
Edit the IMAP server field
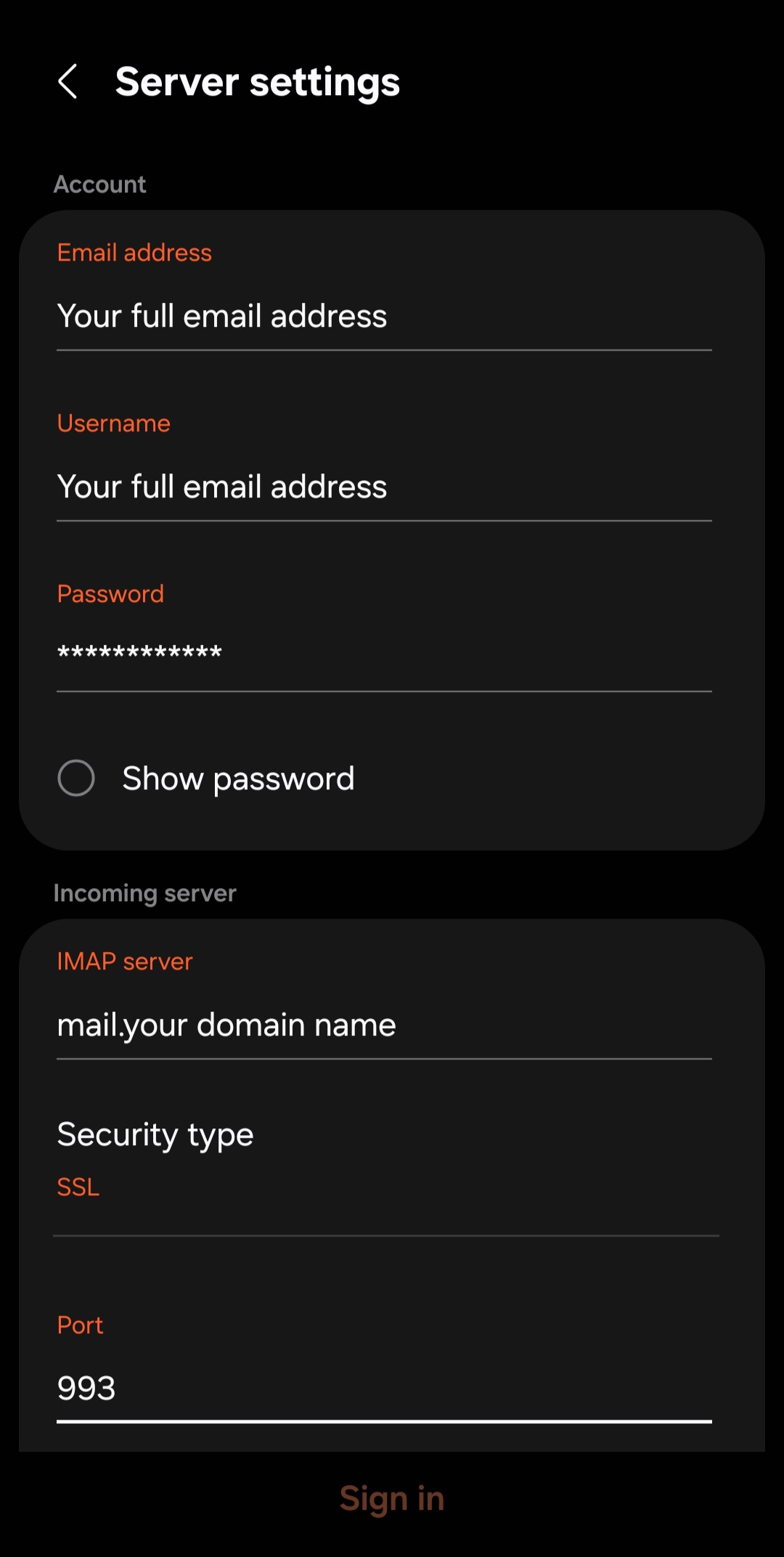click(x=383, y=1025)
